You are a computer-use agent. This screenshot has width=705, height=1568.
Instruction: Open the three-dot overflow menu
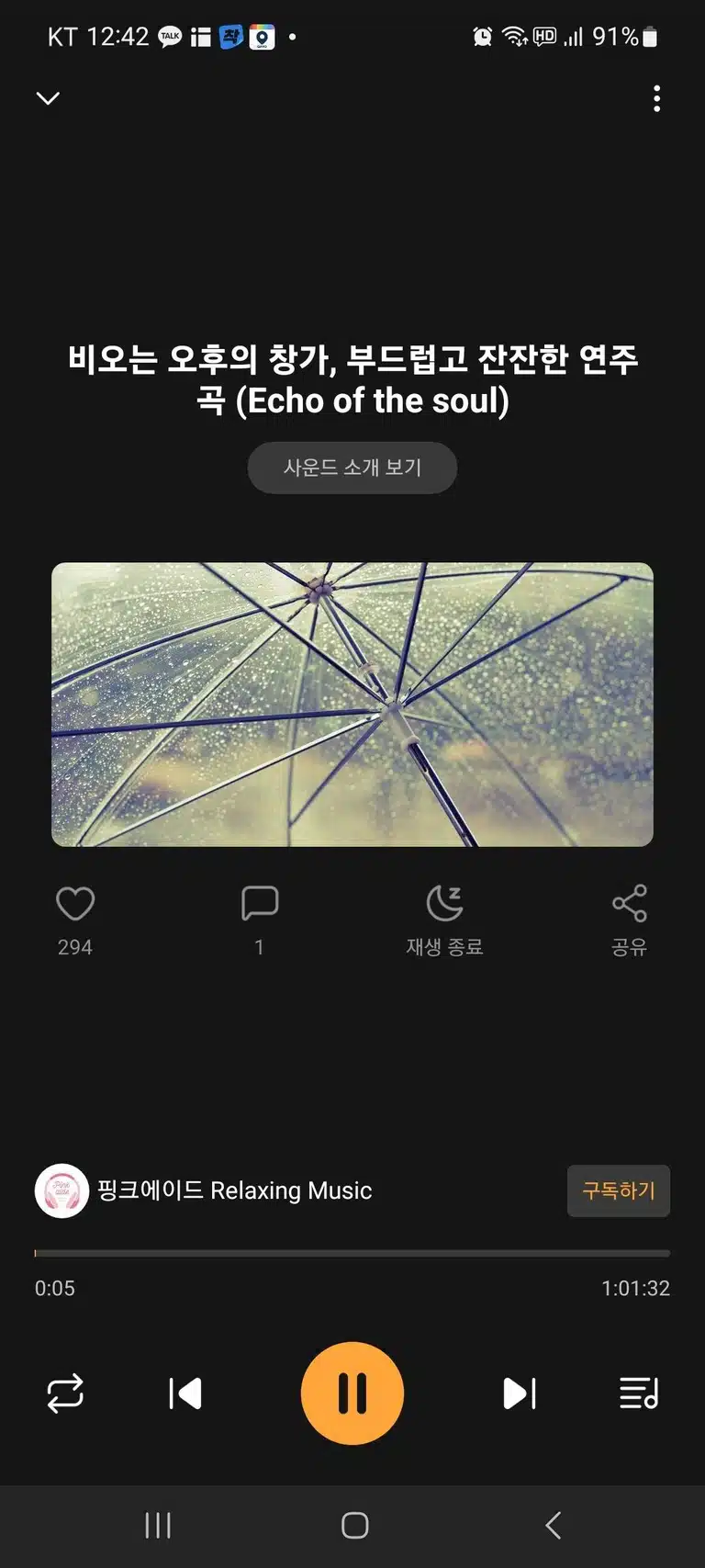click(656, 98)
